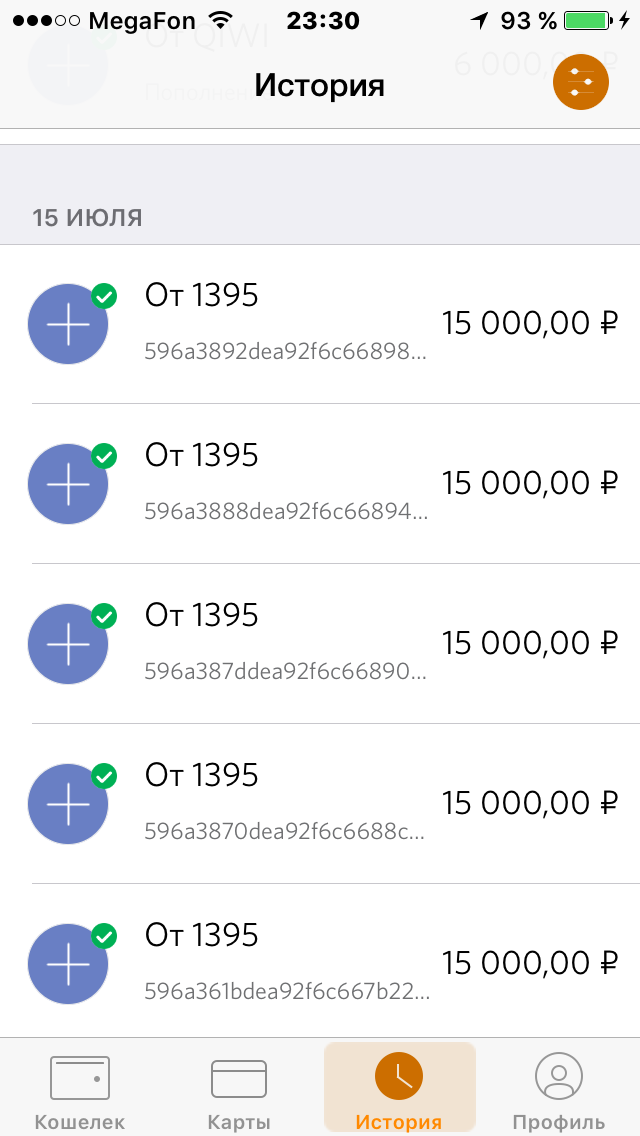Switch to the Карты tab

[x=239, y=1090]
